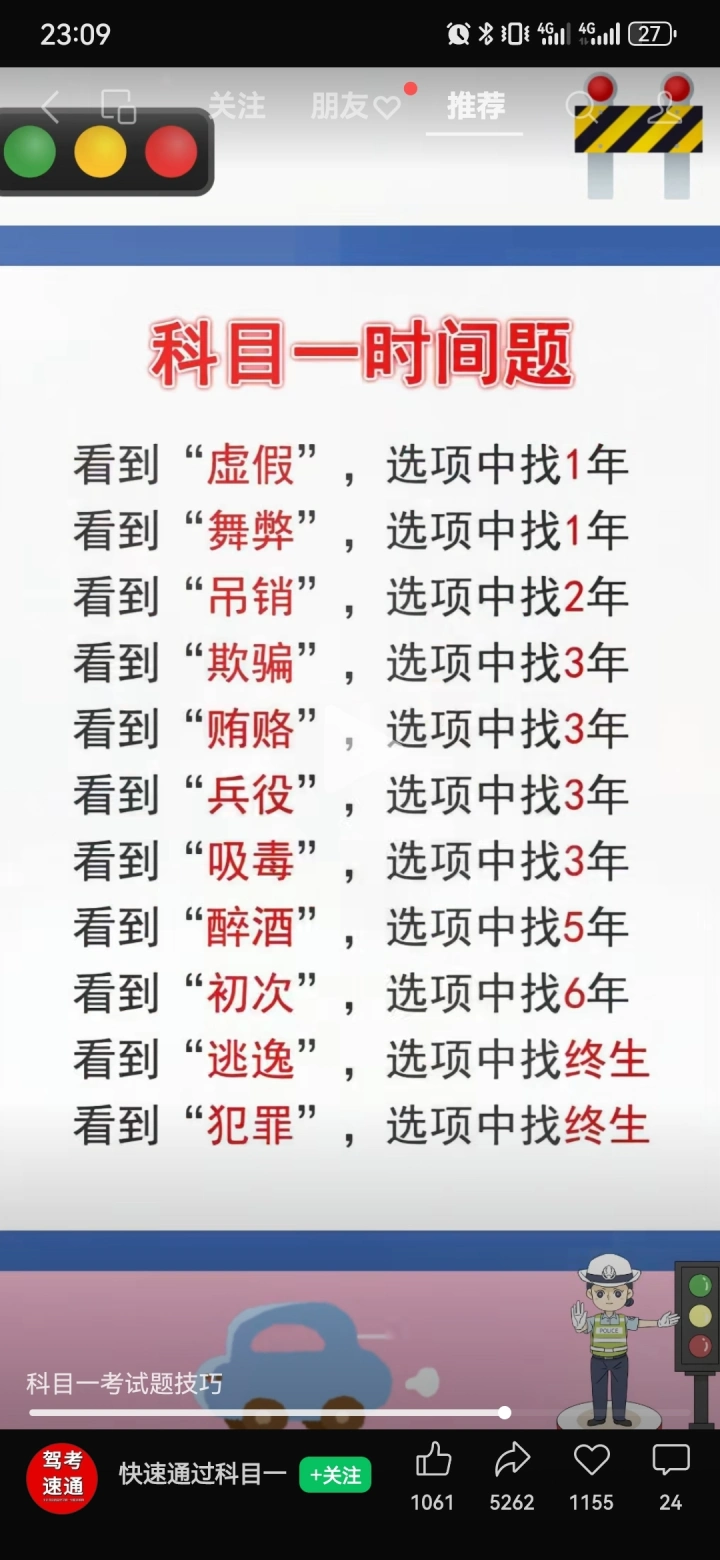Image resolution: width=720 pixels, height=1560 pixels.
Task: Follow the account with +关注 button
Action: pyautogui.click(x=335, y=1475)
